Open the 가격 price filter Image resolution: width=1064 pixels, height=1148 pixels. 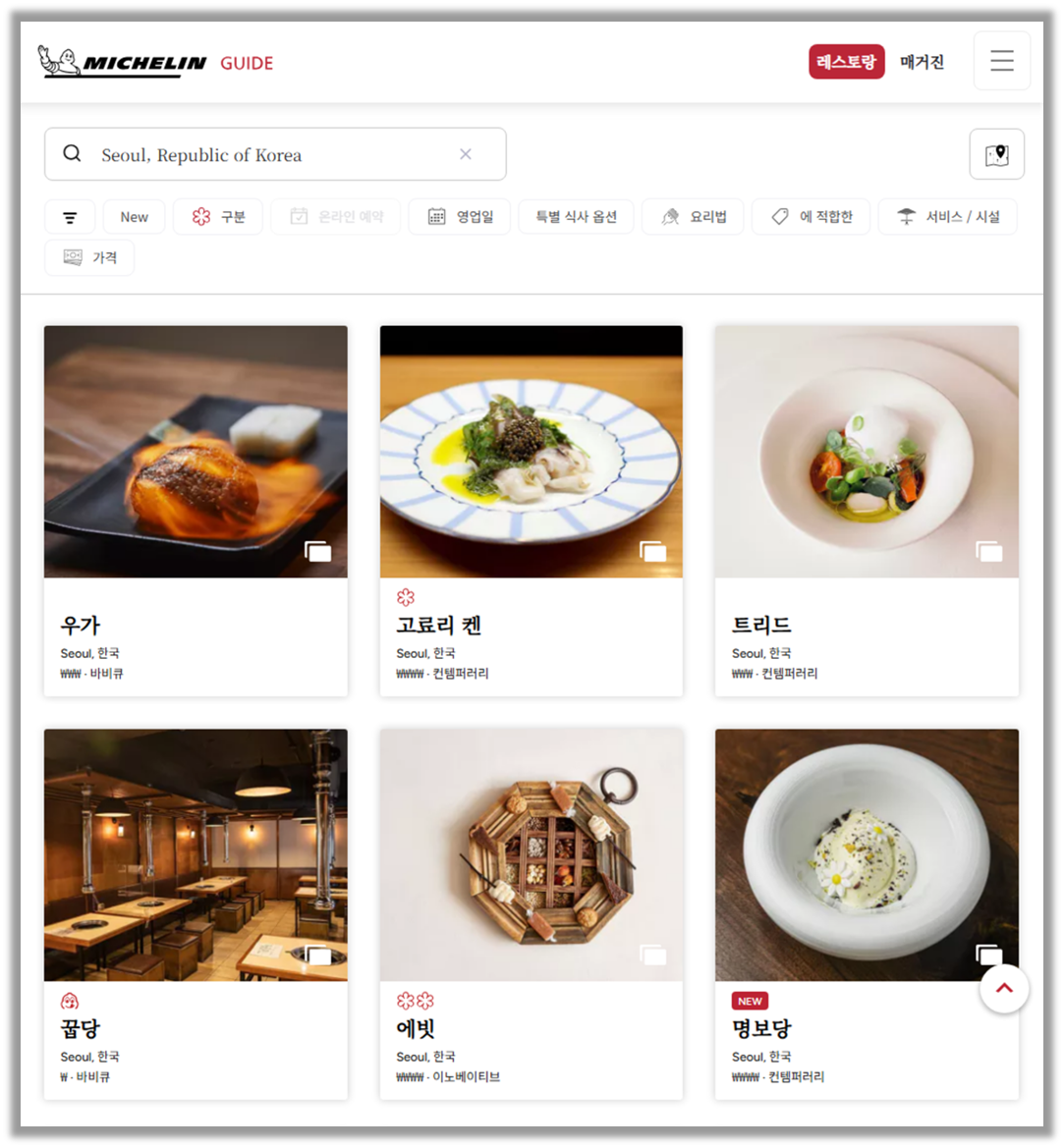coord(89,257)
